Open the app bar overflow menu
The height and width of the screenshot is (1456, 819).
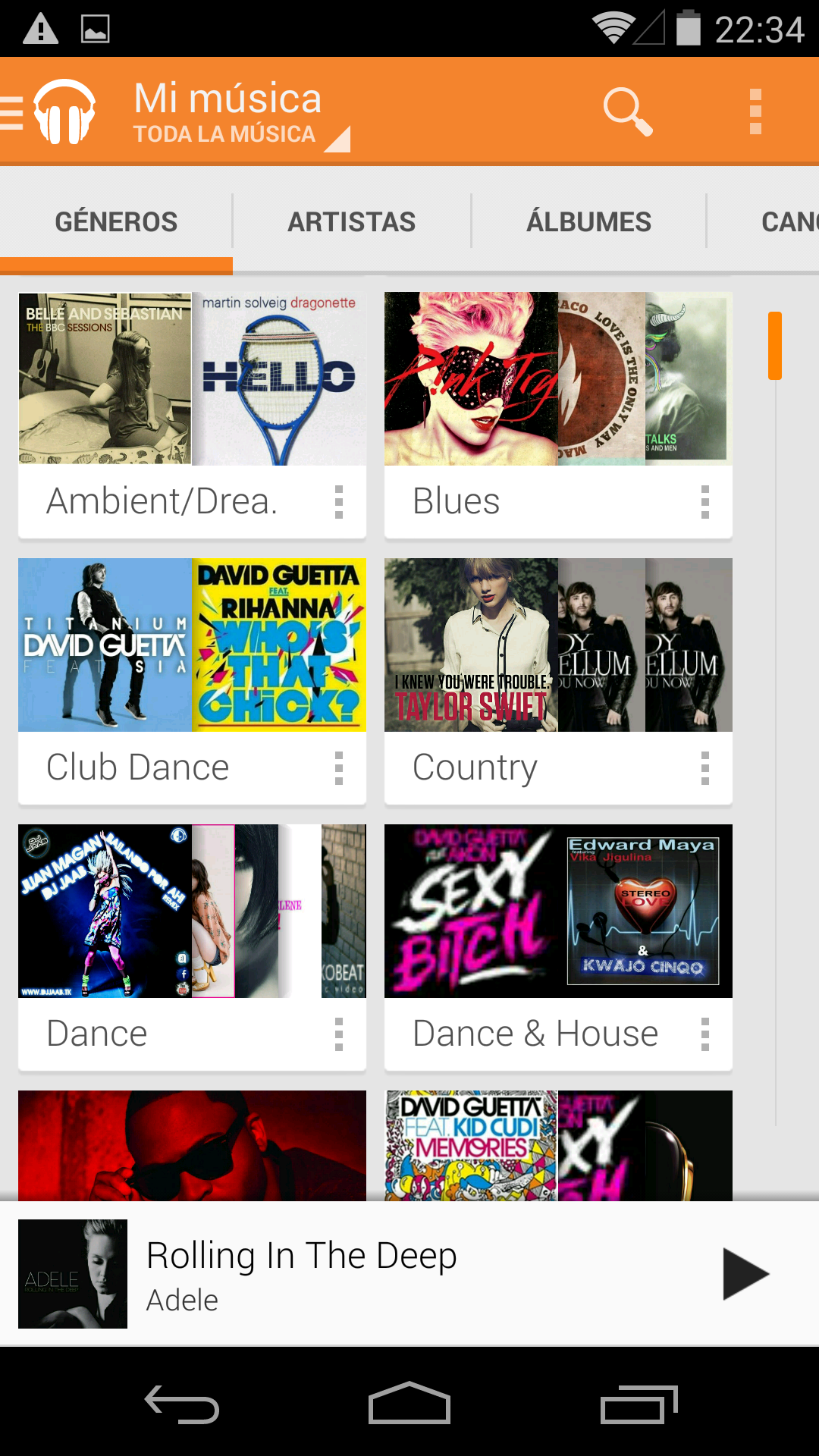click(x=755, y=112)
